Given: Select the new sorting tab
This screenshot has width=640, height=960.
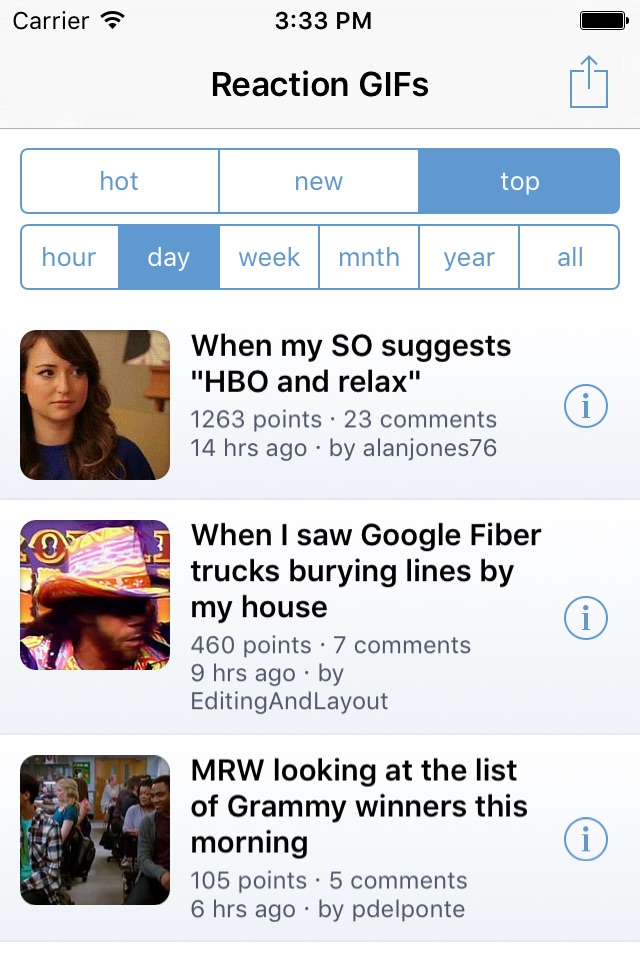Looking at the screenshot, I should [x=318, y=181].
